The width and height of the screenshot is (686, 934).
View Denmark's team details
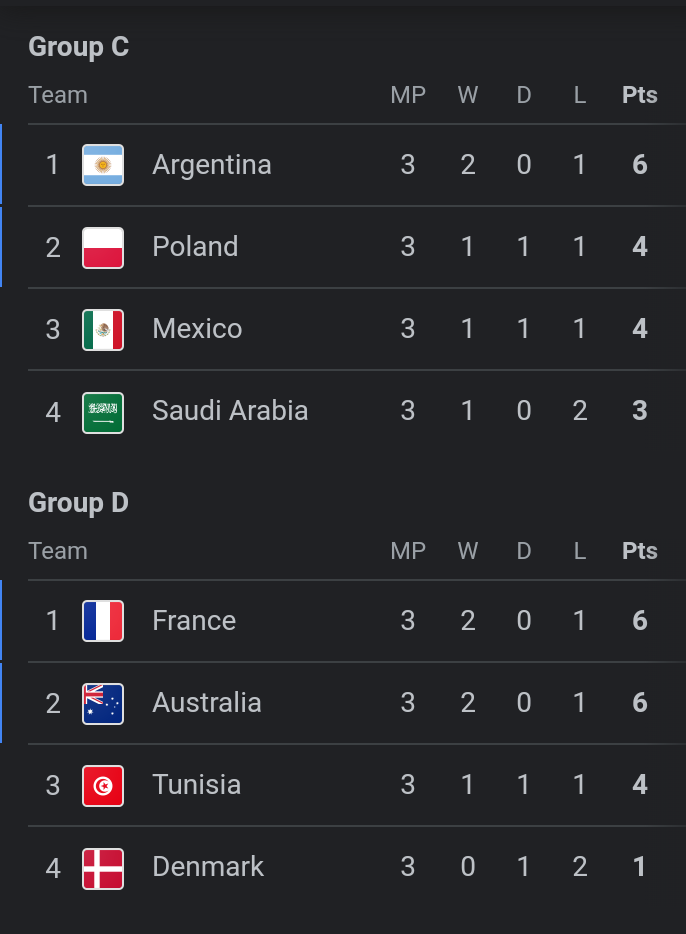[x=208, y=867]
